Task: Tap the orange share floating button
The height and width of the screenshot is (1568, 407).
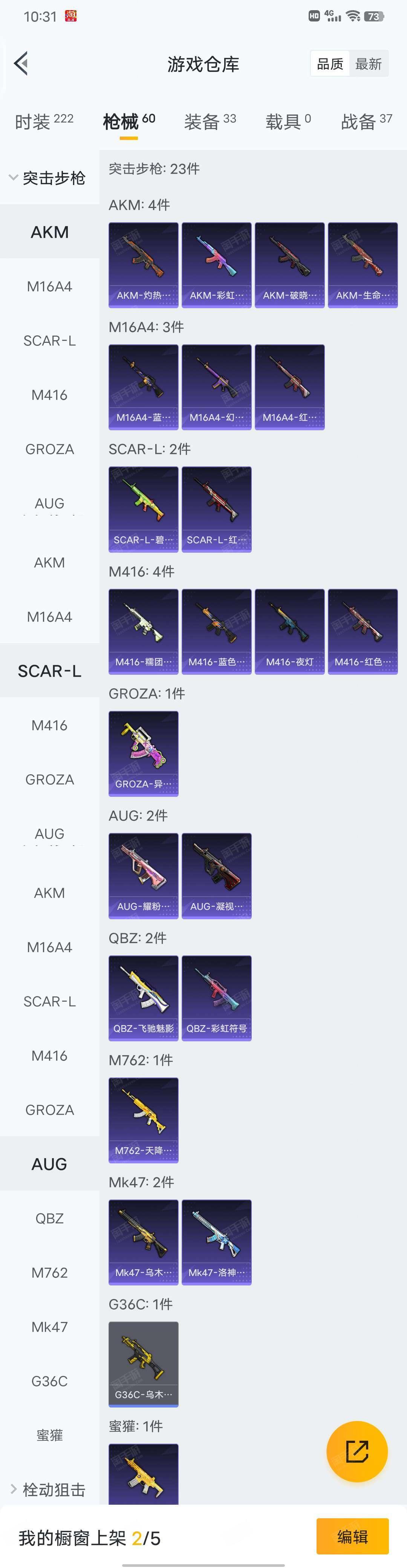Action: click(357, 1451)
